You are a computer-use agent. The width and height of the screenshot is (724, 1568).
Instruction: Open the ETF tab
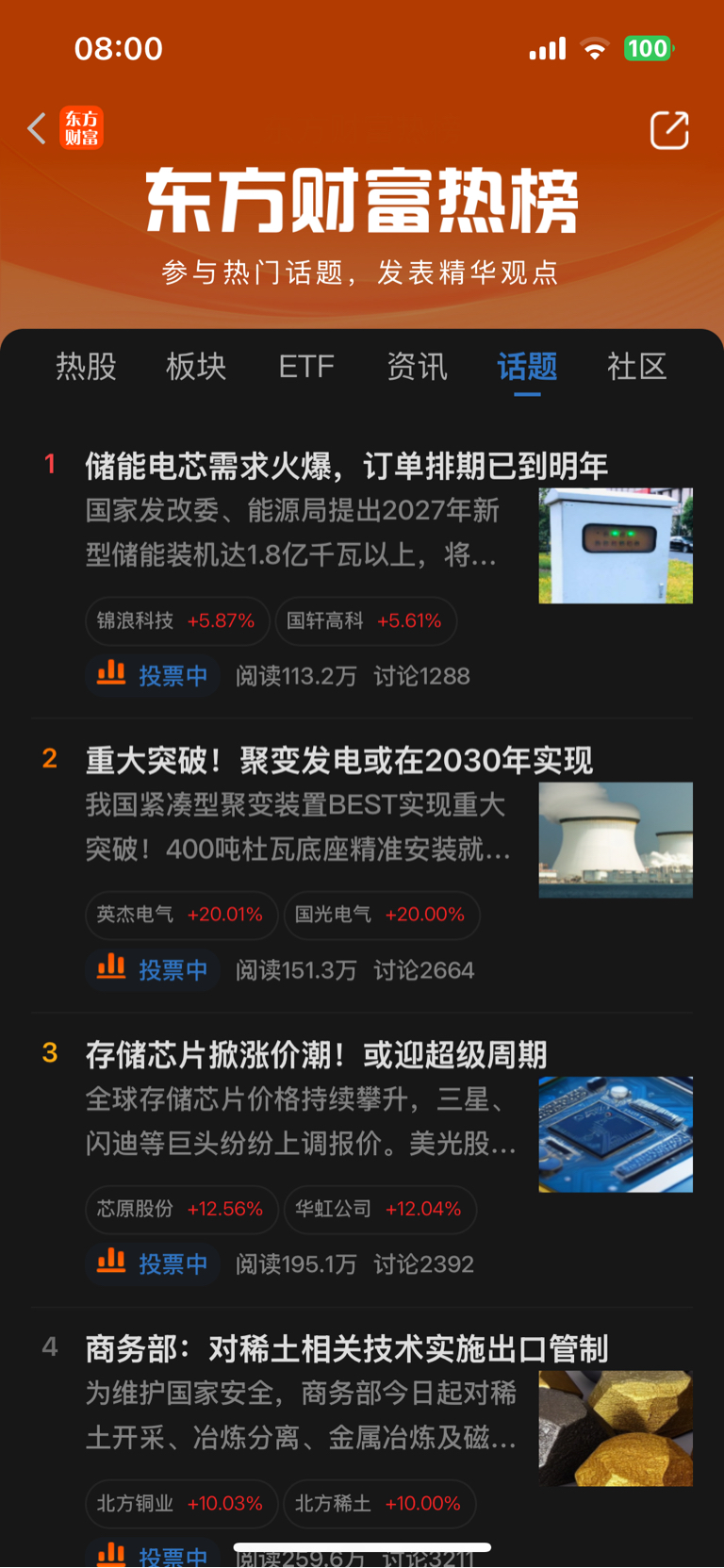point(306,366)
